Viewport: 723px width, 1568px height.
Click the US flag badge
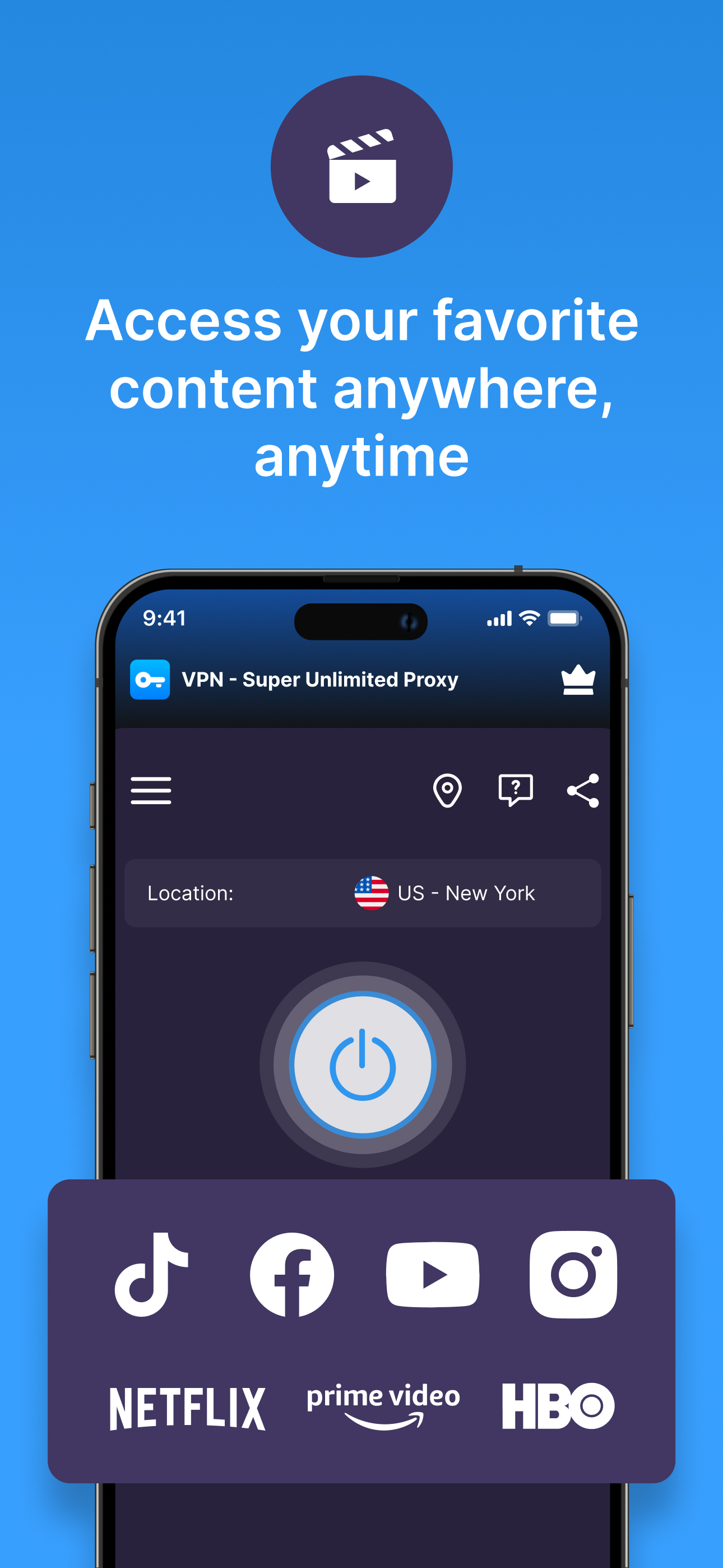tap(372, 893)
